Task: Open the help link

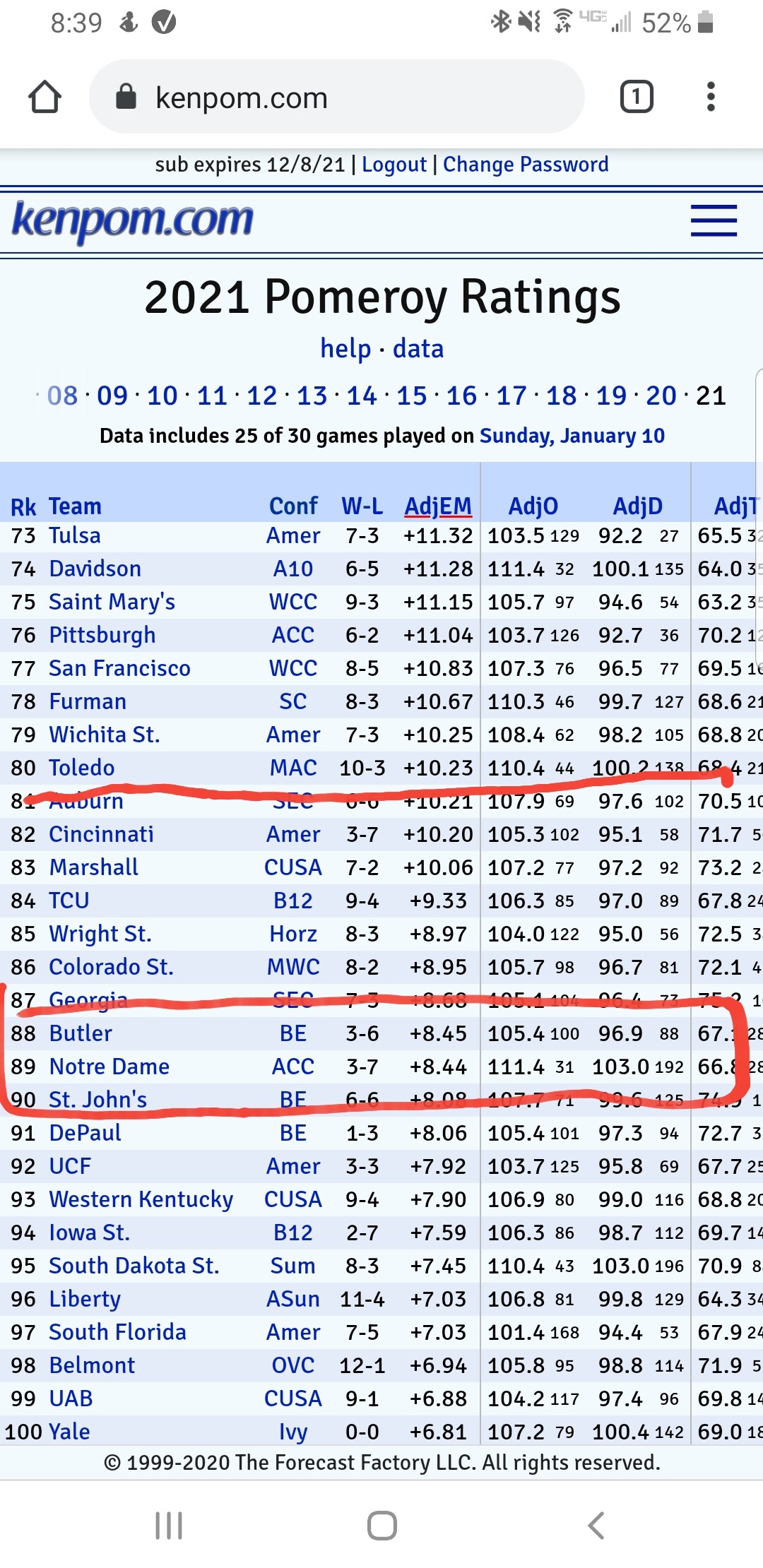Action: click(345, 349)
